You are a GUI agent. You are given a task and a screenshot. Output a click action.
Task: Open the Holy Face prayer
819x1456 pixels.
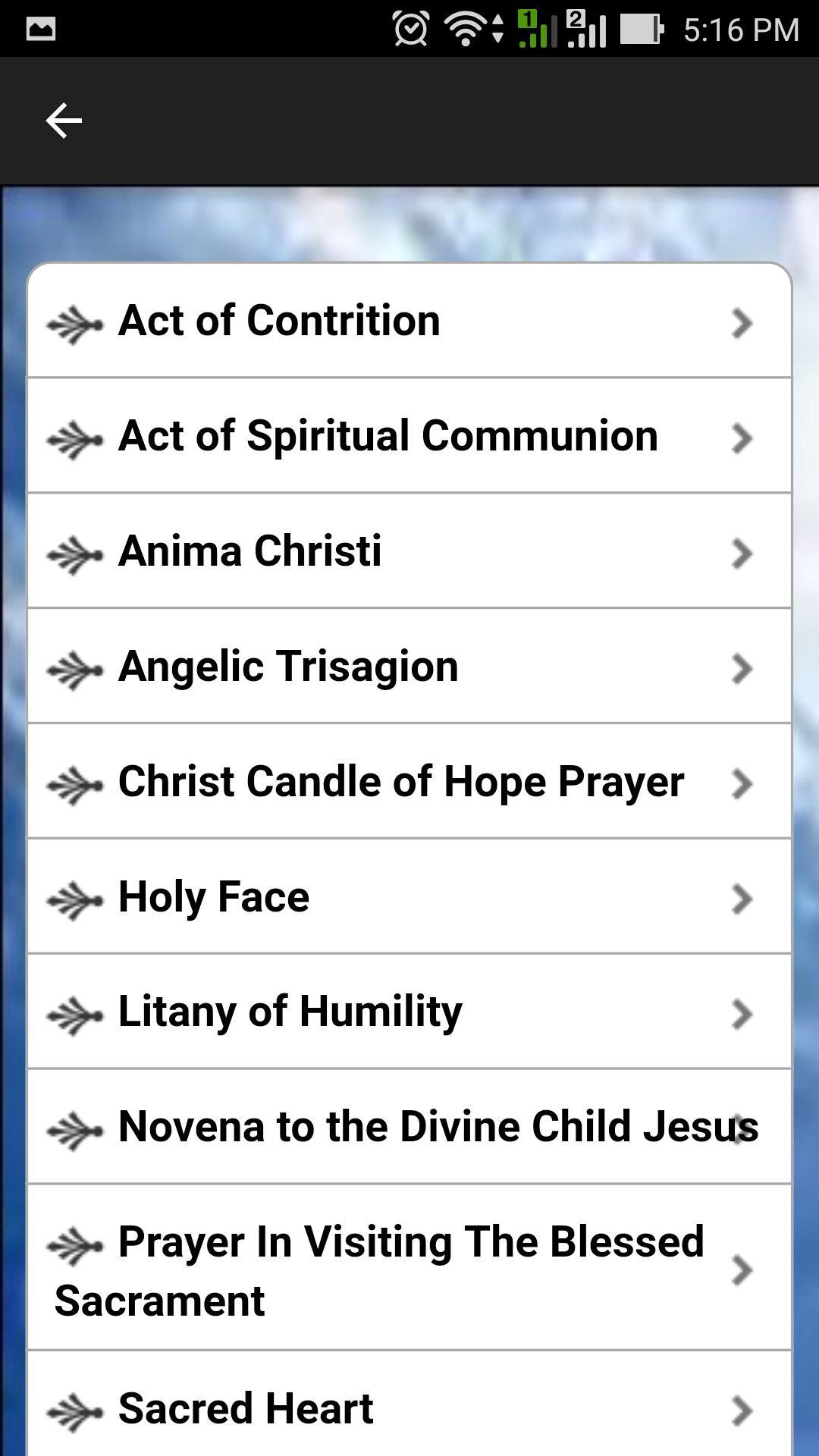[x=409, y=896]
